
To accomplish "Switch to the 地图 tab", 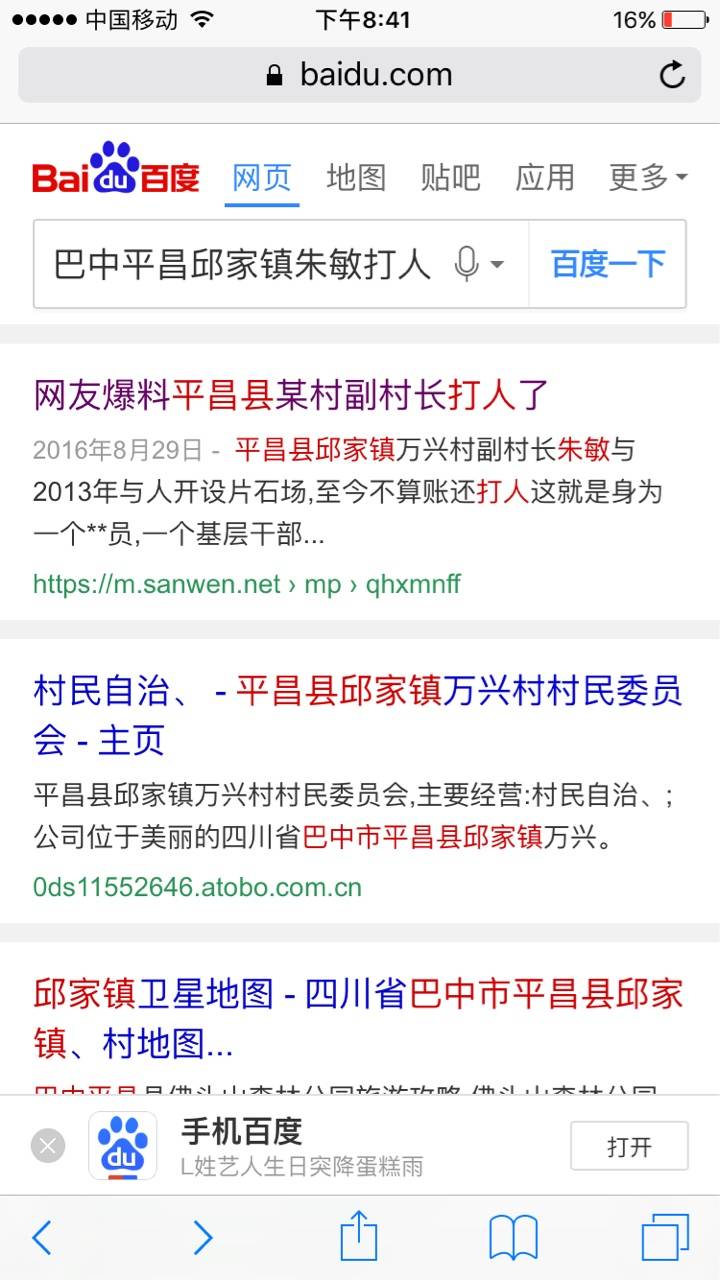I will click(356, 178).
